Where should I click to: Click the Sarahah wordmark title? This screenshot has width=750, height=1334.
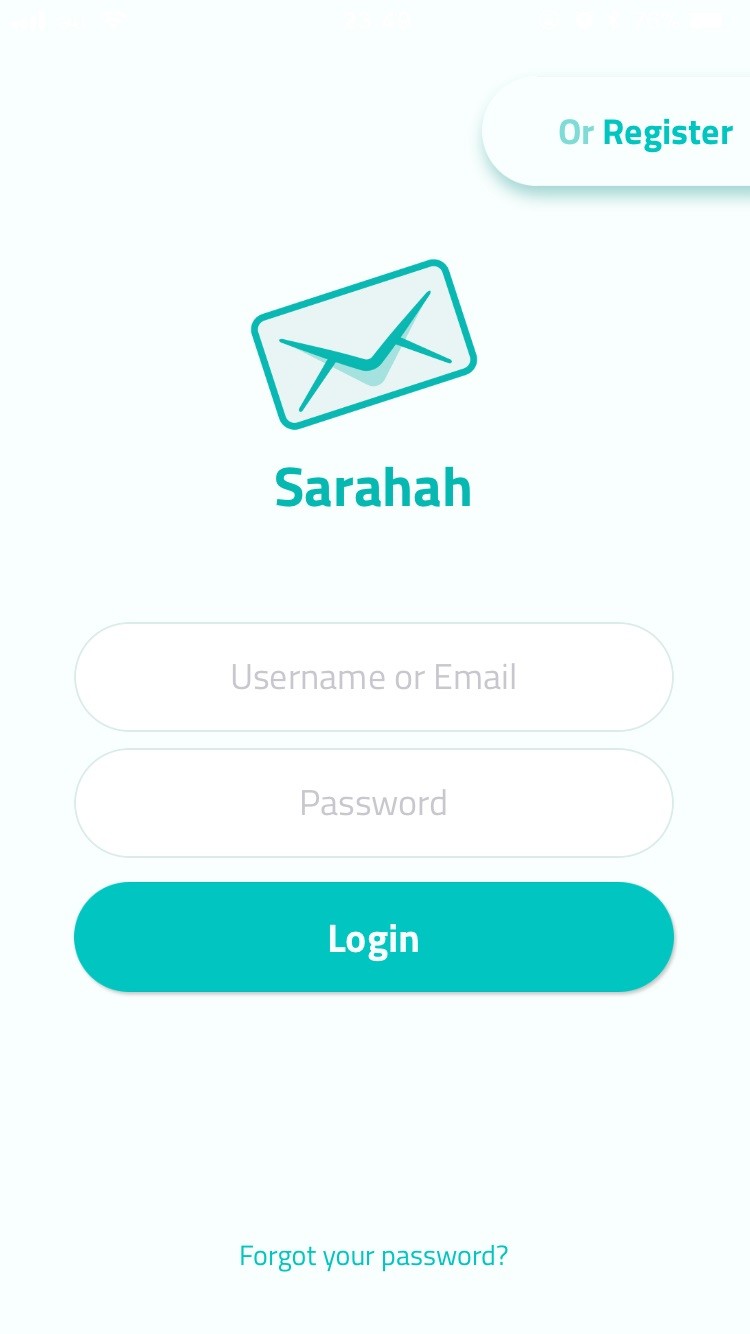[373, 487]
